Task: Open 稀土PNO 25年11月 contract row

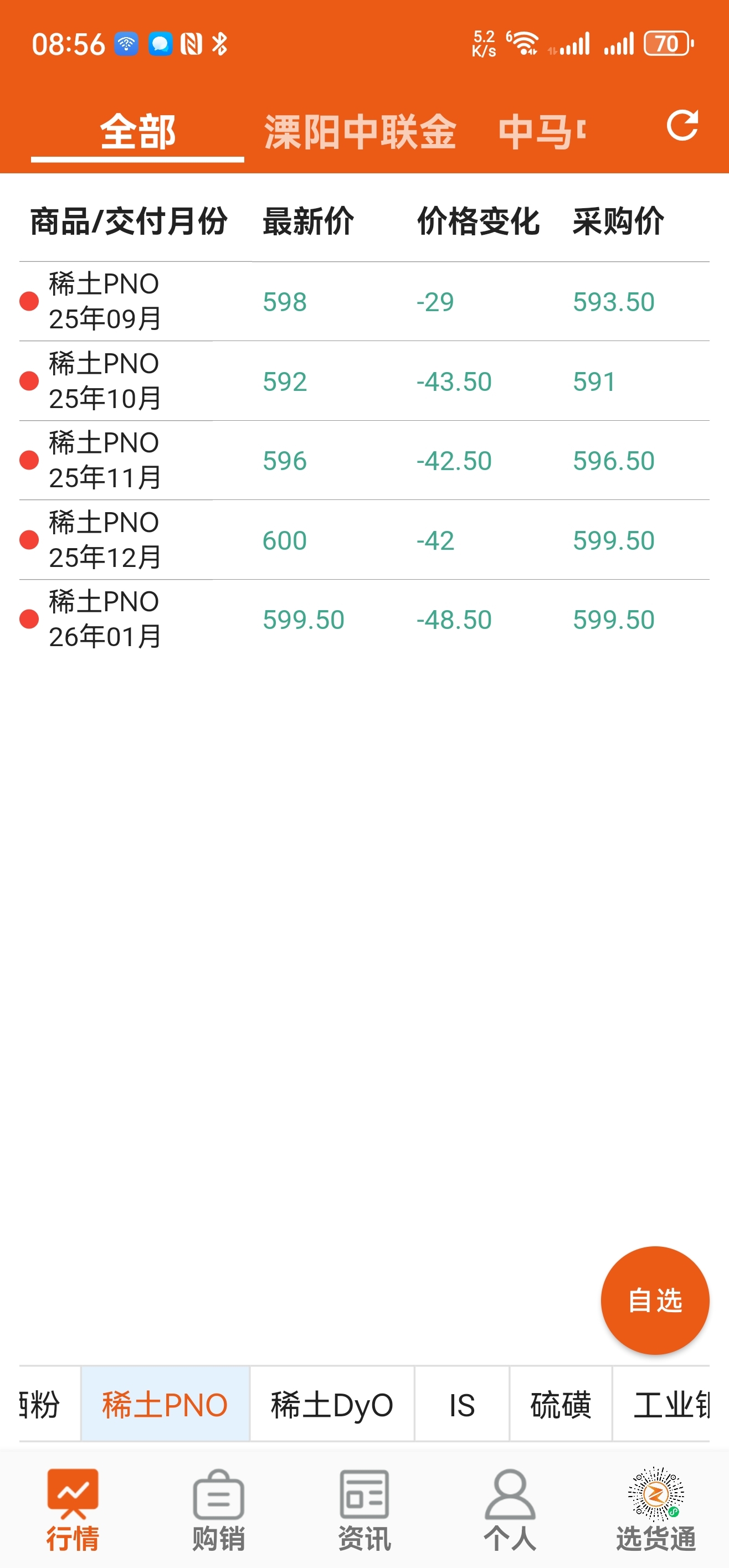Action: coord(364,461)
